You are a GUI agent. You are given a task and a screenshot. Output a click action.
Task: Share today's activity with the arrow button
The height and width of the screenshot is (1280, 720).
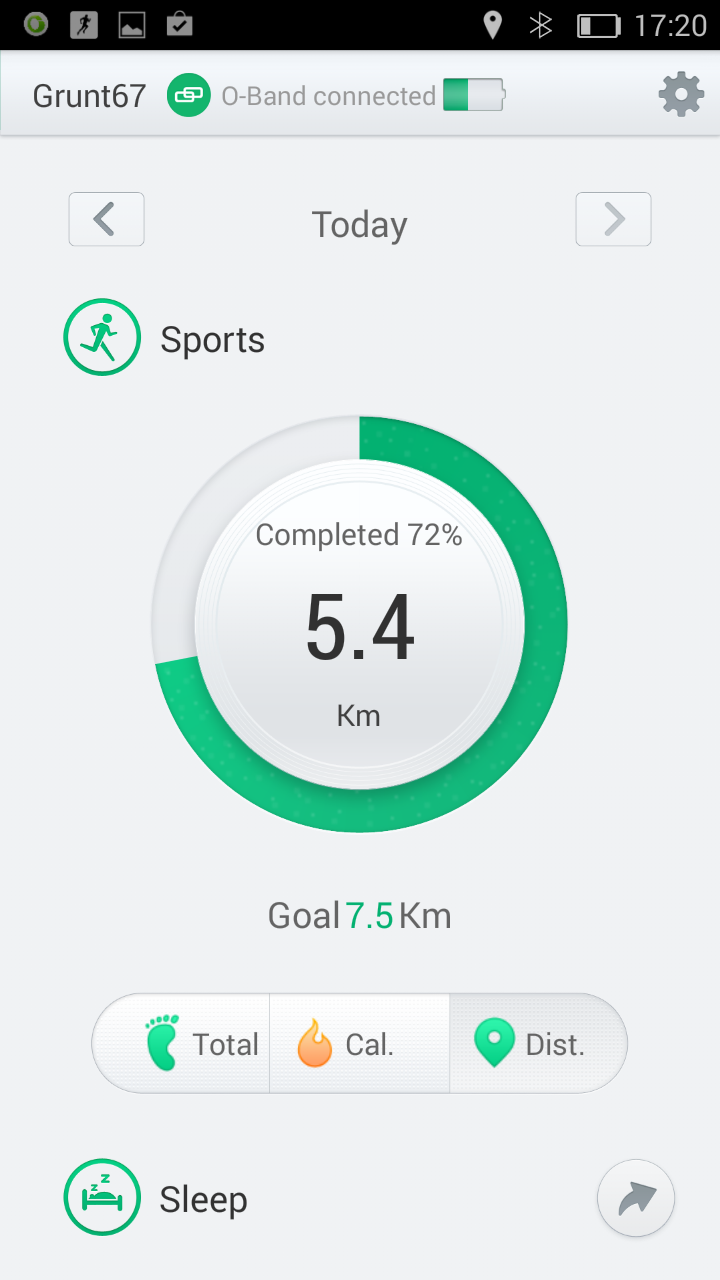coord(636,1198)
